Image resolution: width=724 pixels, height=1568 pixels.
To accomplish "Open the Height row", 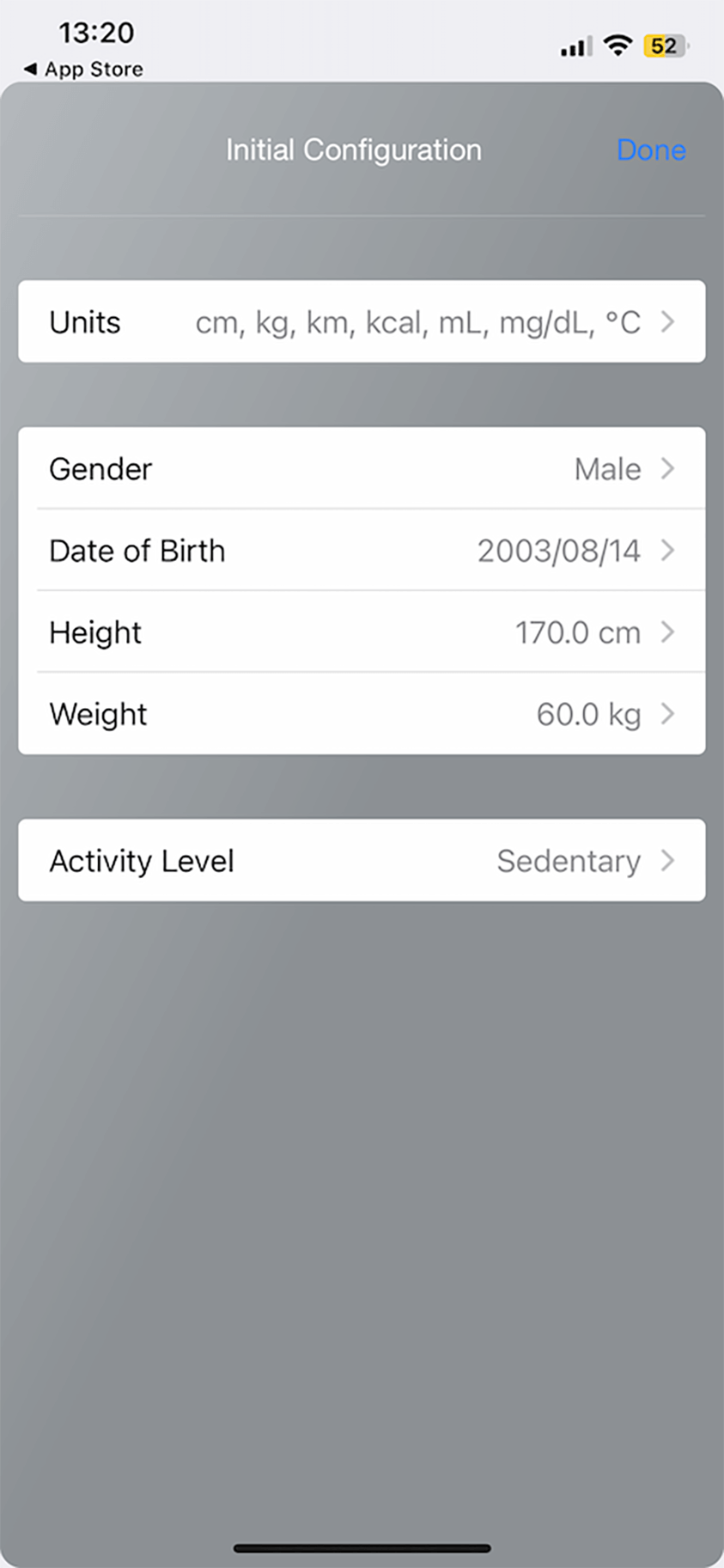I will 362,631.
